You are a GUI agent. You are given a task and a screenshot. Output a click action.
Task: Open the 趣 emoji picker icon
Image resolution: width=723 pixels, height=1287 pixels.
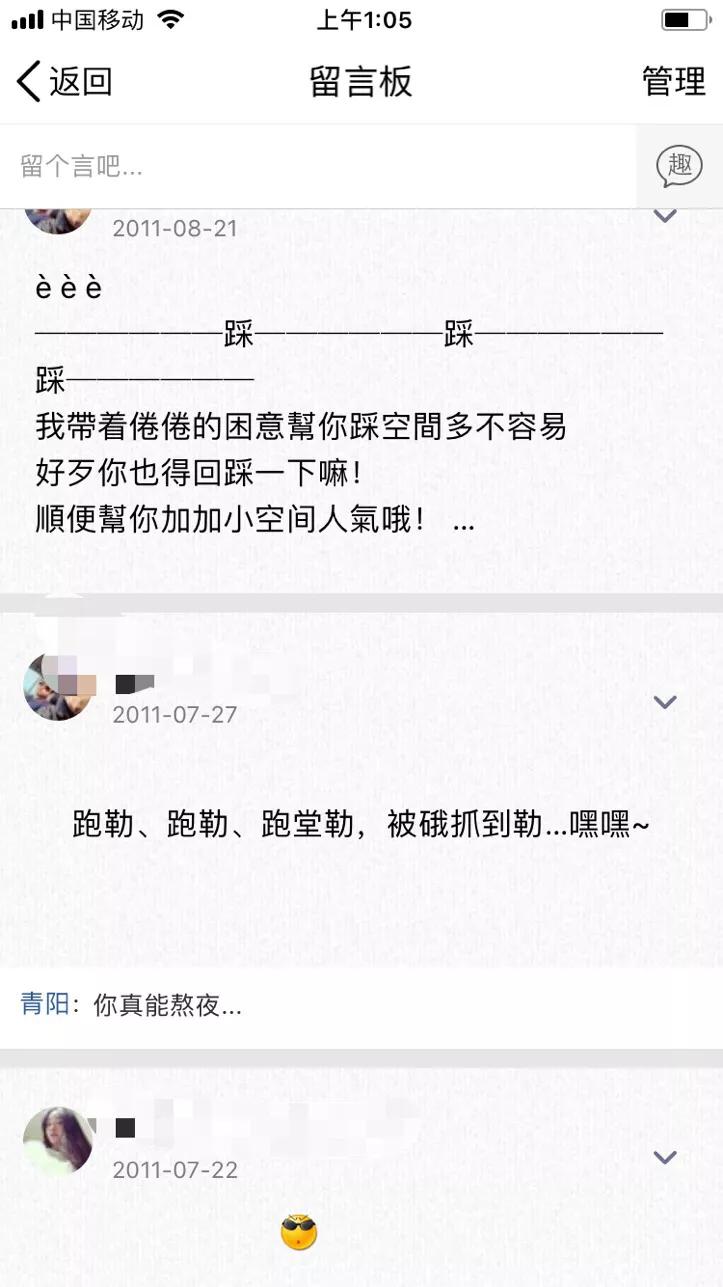[x=678, y=165]
